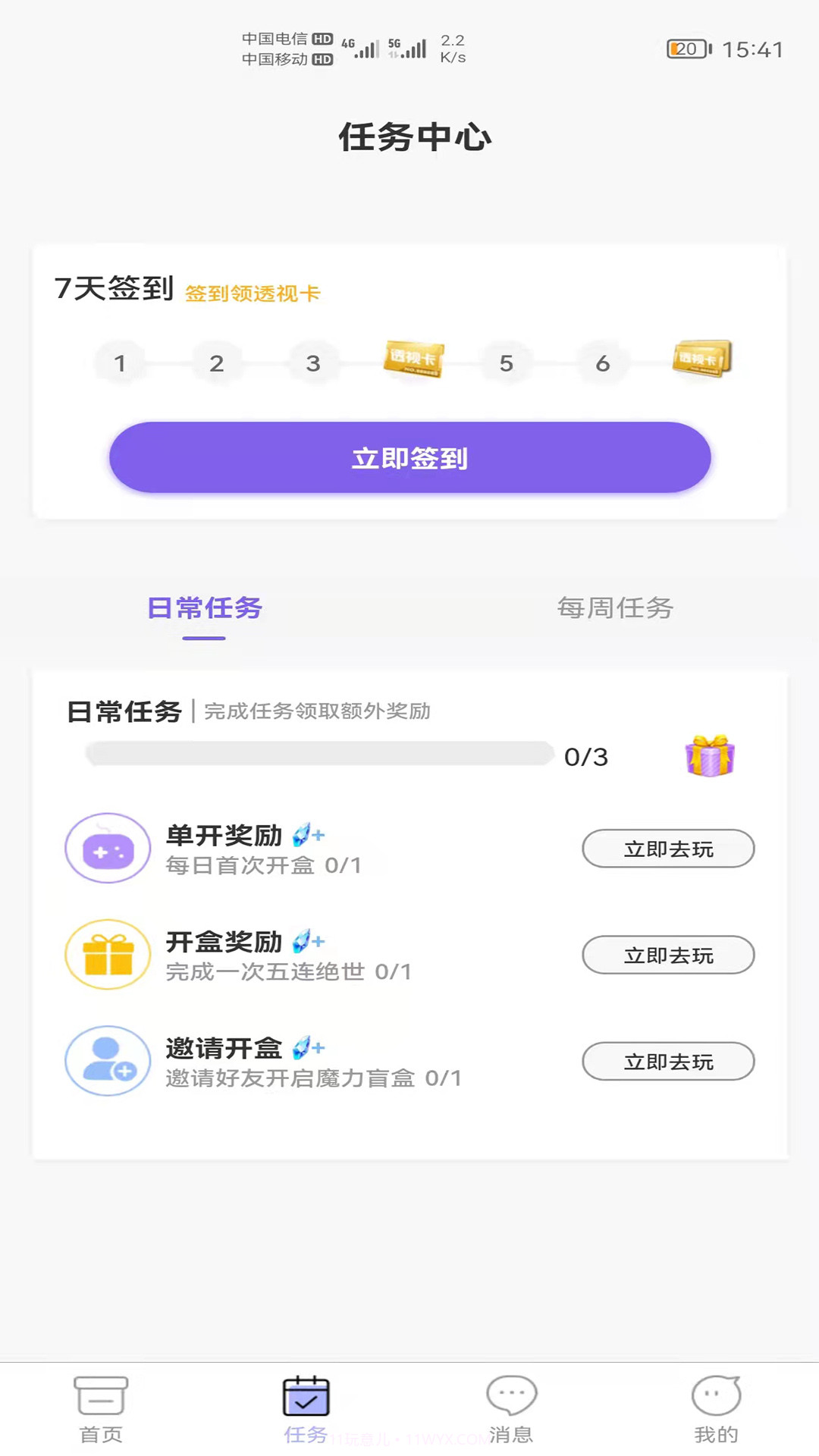The height and width of the screenshot is (1456, 819).
Task: Switch to the 日常任务 tab
Action: (204, 608)
